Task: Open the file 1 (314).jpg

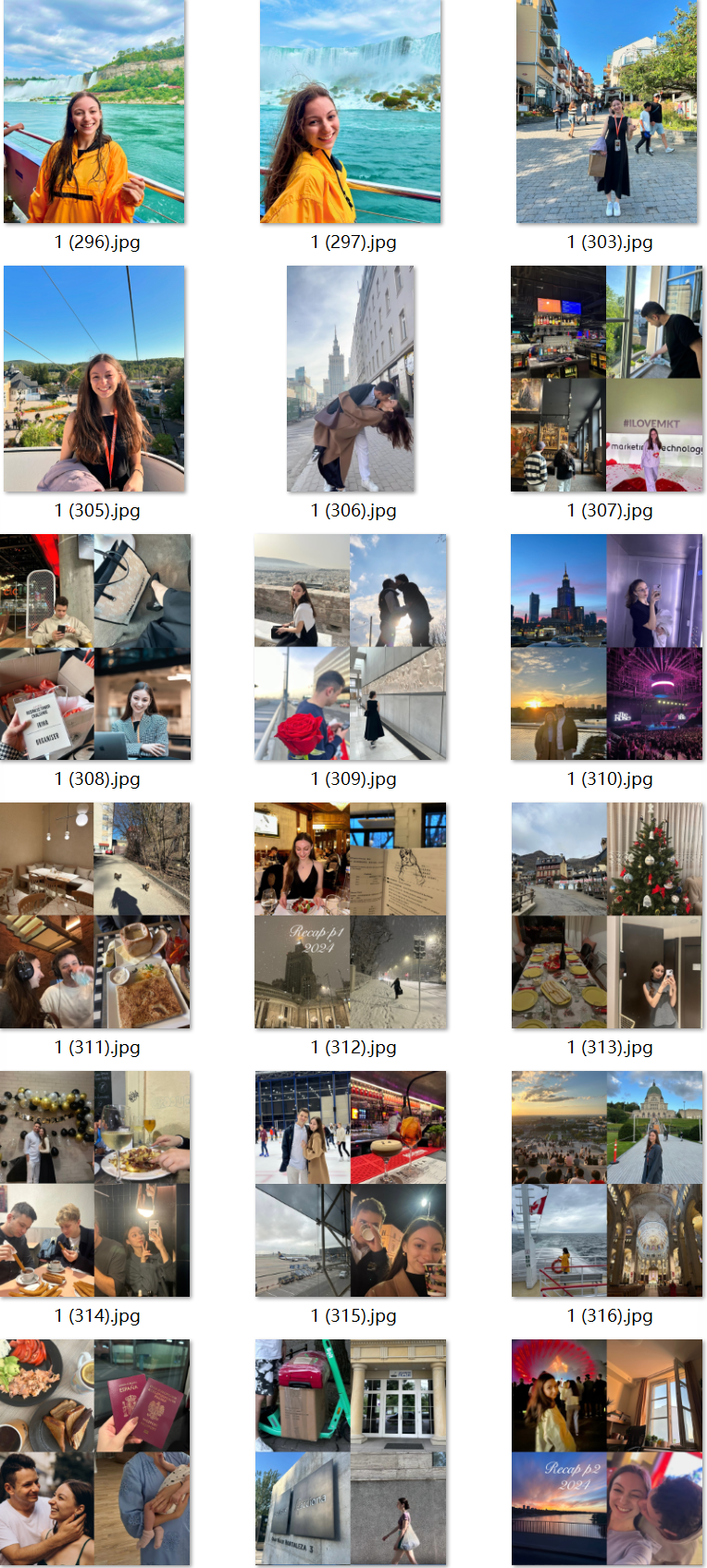Action: [x=94, y=1184]
